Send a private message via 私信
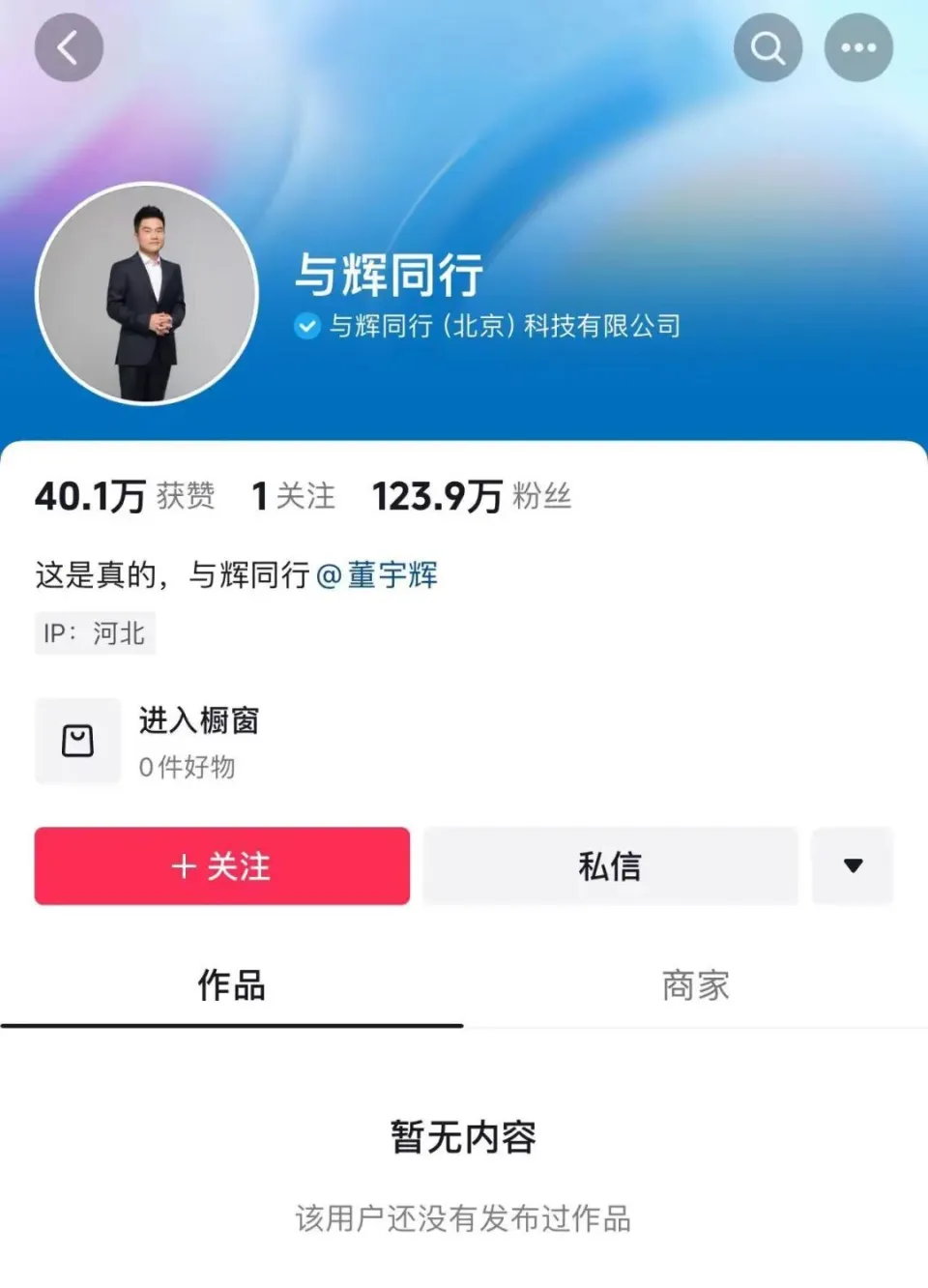Image resolution: width=928 pixels, height=1288 pixels. [610, 865]
